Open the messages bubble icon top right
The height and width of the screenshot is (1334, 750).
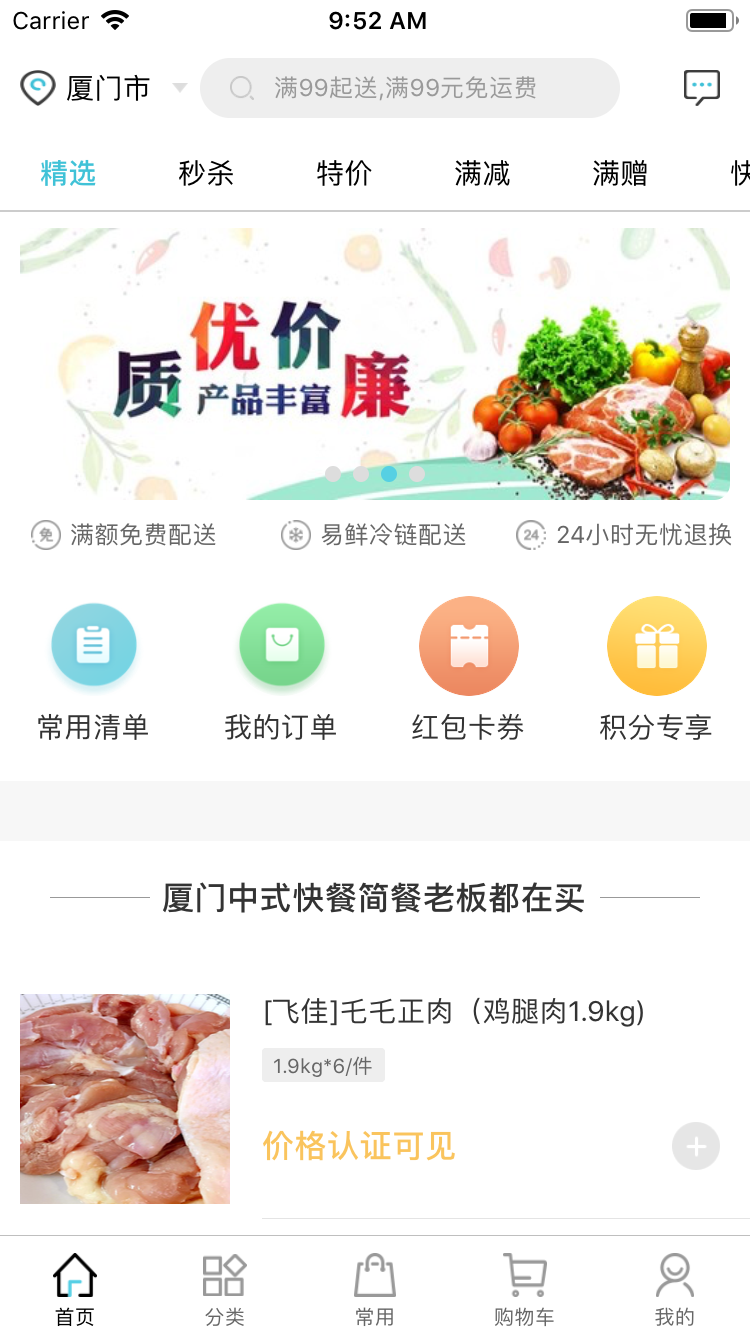[703, 88]
